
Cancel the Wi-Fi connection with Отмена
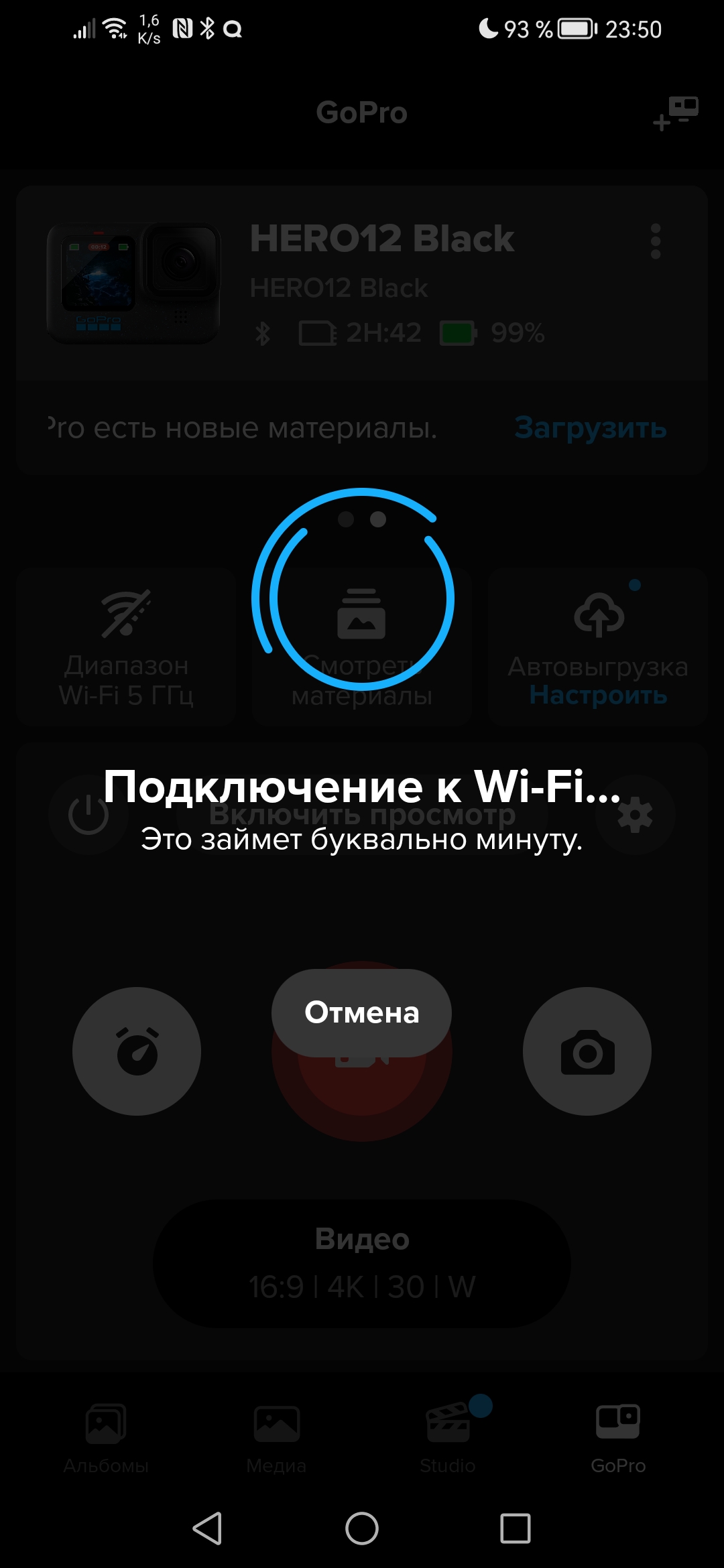coord(361,1012)
